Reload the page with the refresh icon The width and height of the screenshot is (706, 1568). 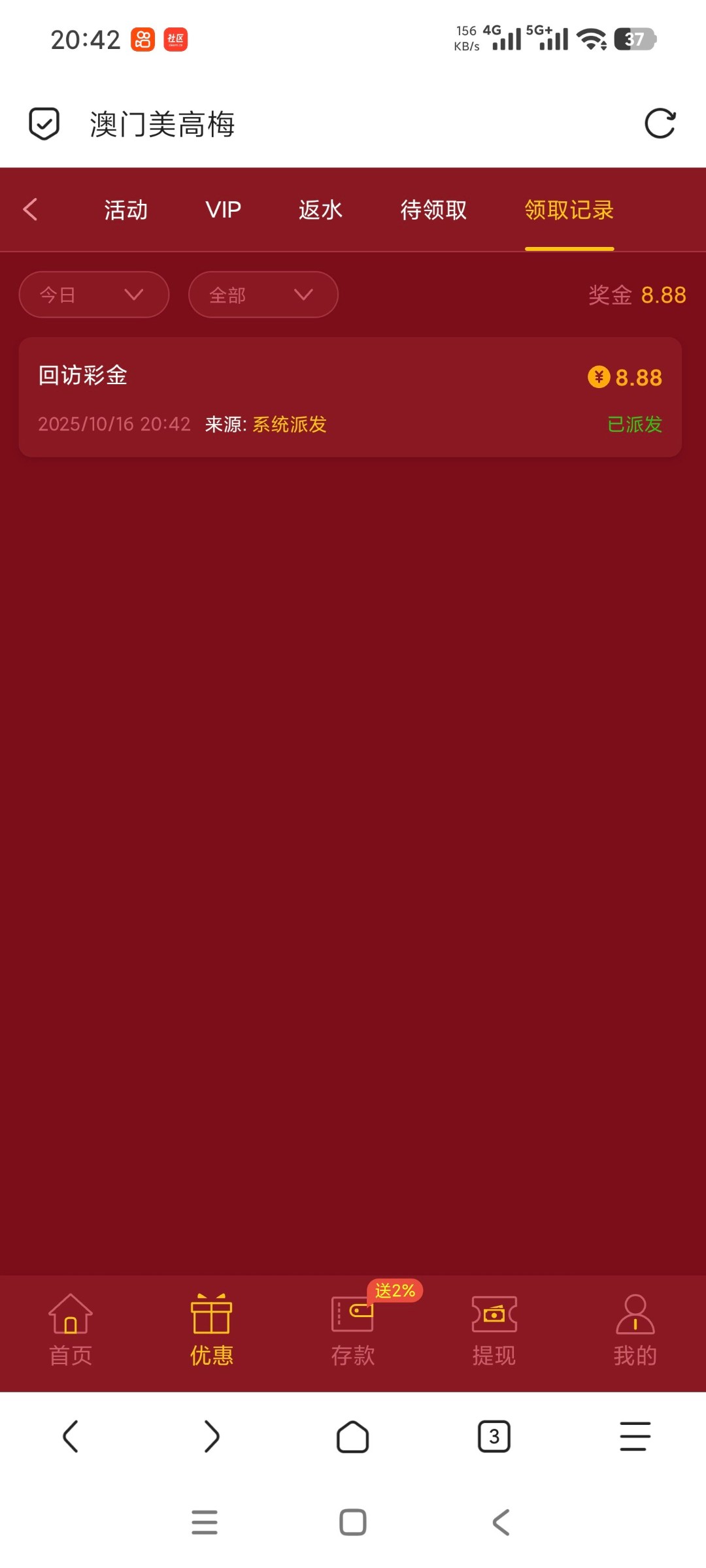pyautogui.click(x=660, y=123)
